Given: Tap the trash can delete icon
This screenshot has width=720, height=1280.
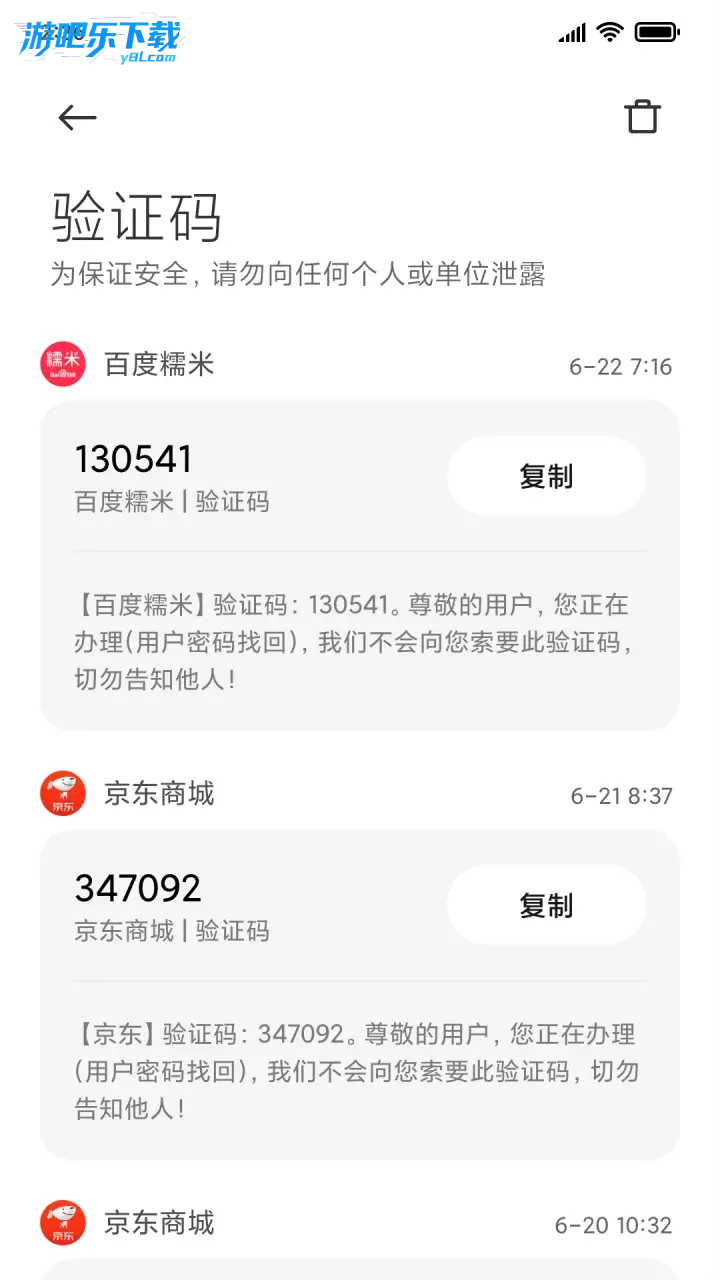Looking at the screenshot, I should pyautogui.click(x=642, y=117).
